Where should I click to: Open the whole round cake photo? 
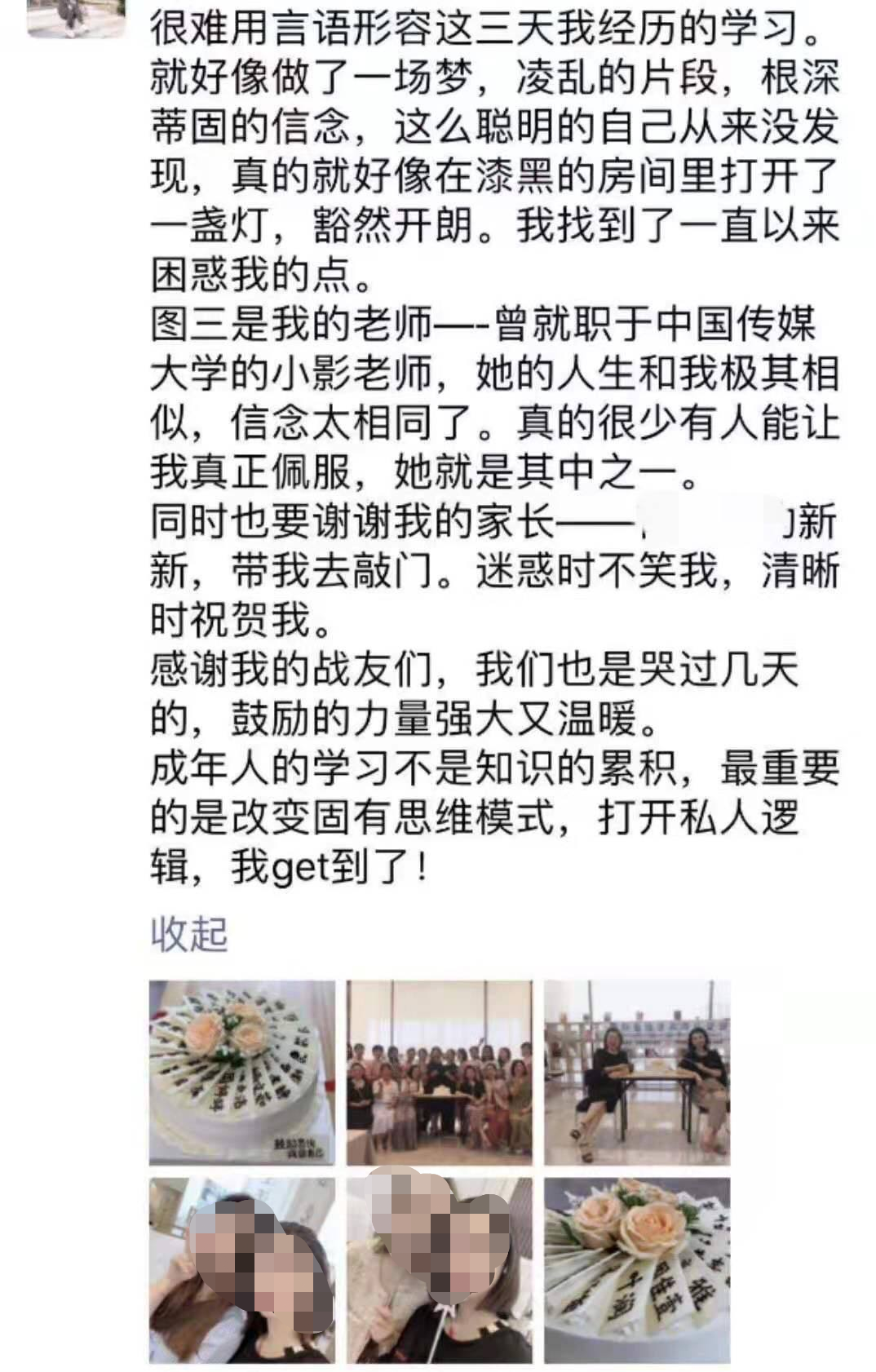[242, 1073]
